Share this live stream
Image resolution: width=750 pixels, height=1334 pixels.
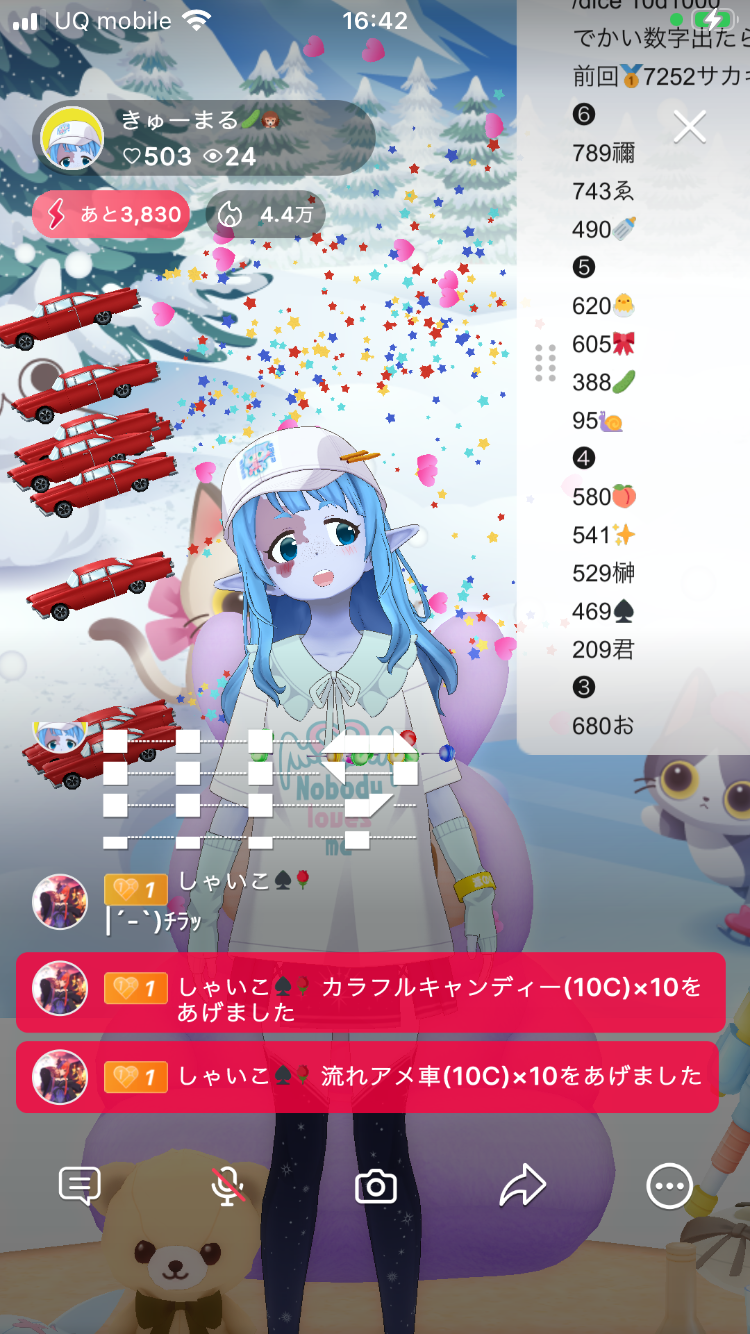pos(522,1187)
